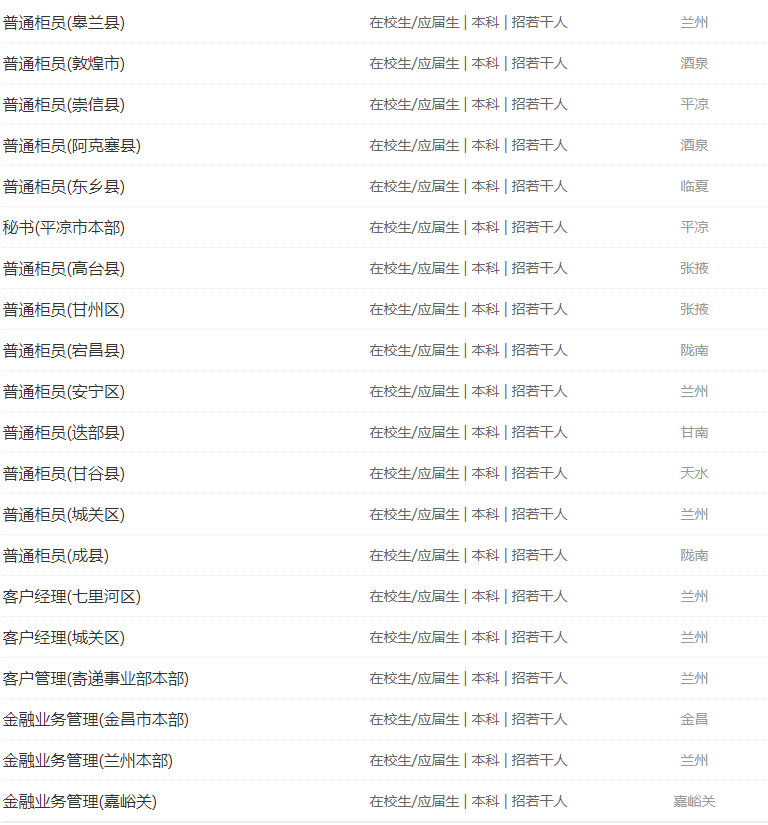
Task: Select 普通柜员(阿克塞县) job row
Action: 72,145
